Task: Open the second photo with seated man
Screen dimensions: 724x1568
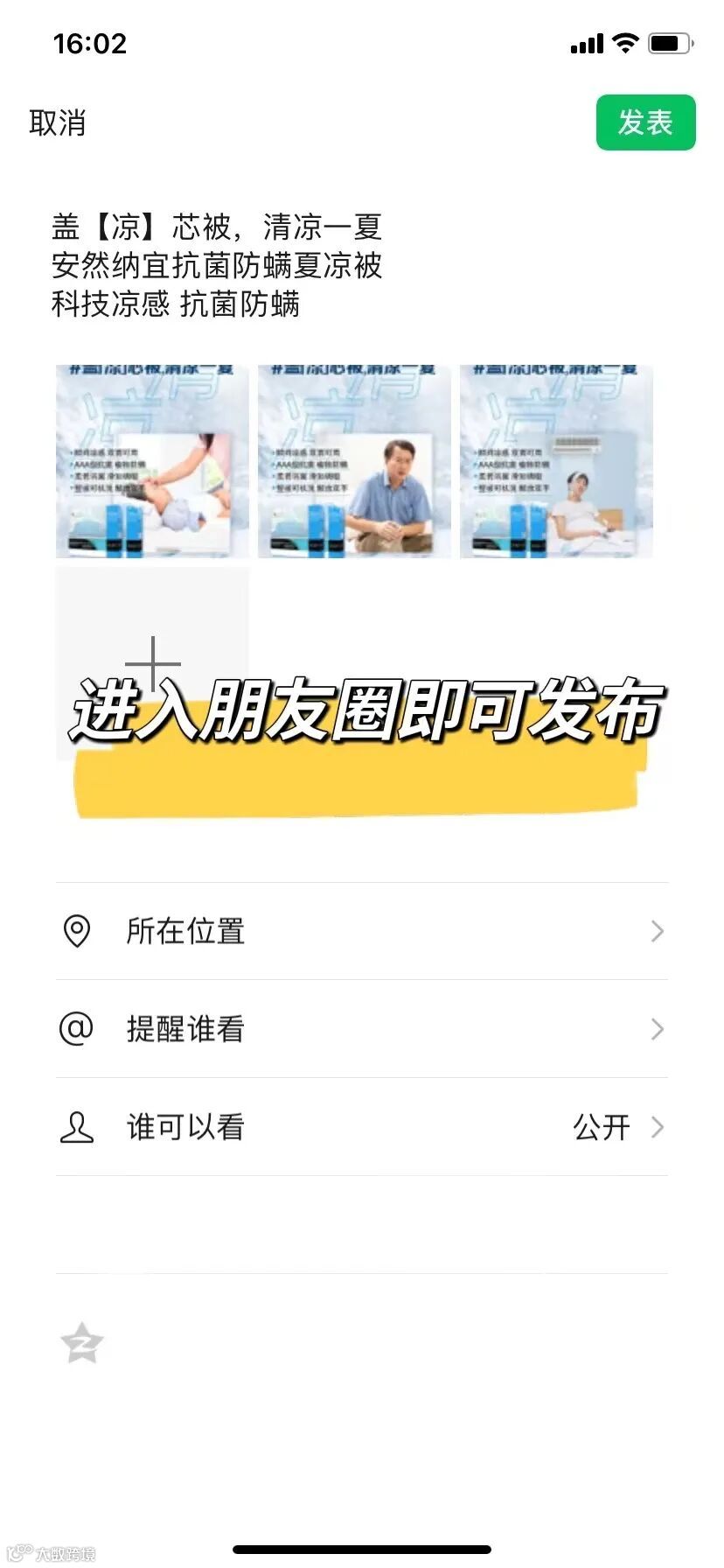Action: 354,461
